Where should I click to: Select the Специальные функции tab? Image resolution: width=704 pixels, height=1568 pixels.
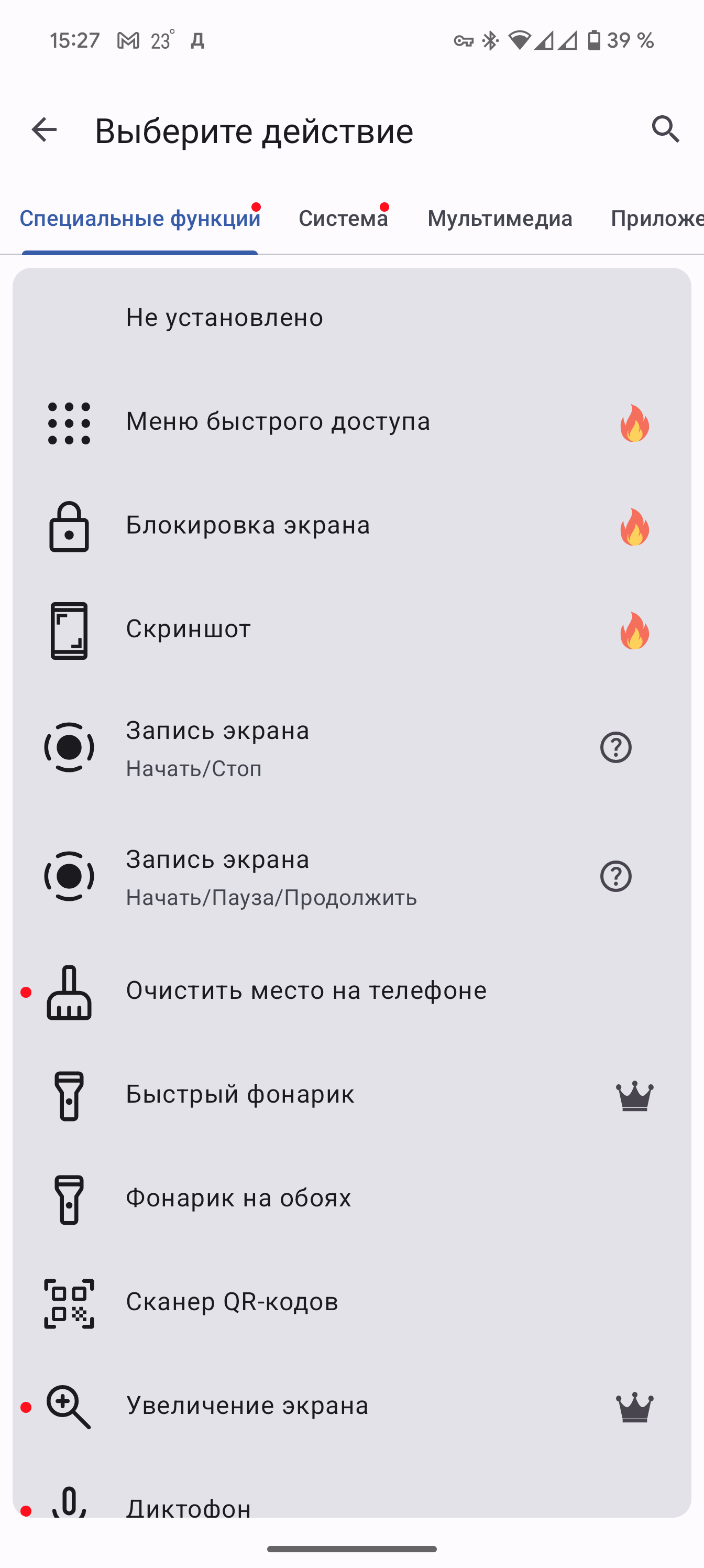click(140, 219)
